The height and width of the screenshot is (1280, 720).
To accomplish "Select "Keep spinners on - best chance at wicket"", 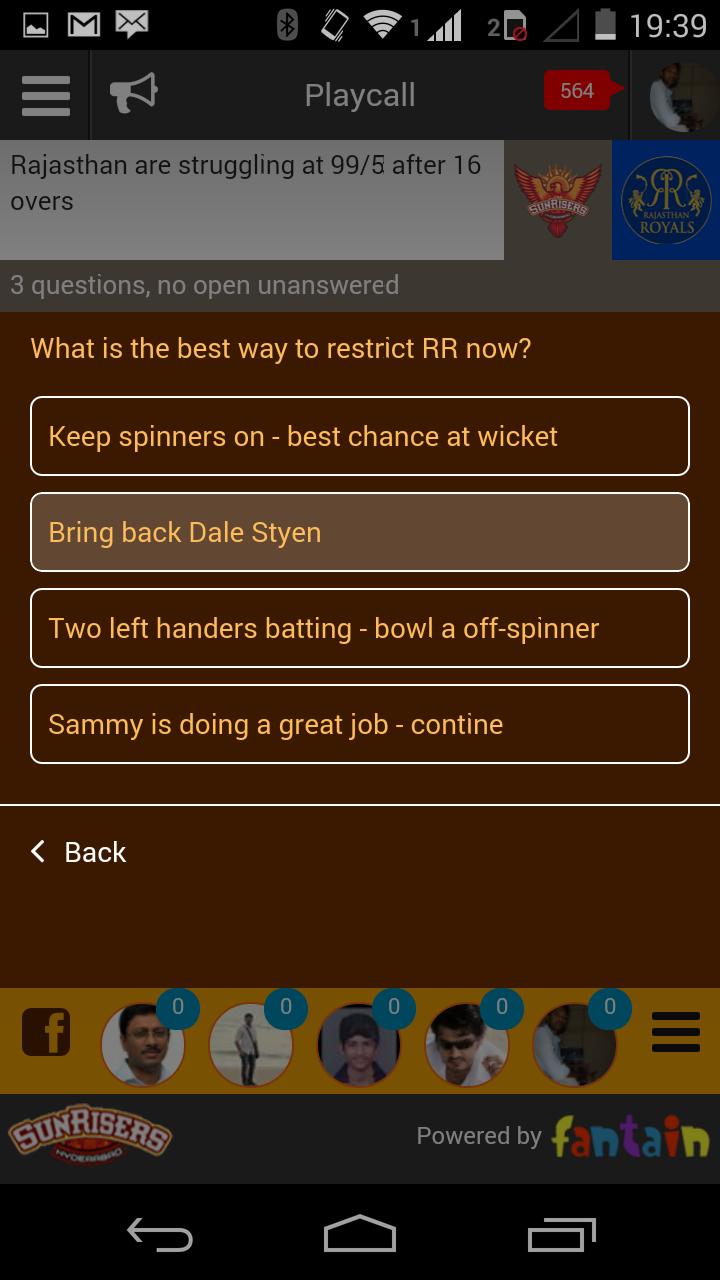I will tap(360, 436).
